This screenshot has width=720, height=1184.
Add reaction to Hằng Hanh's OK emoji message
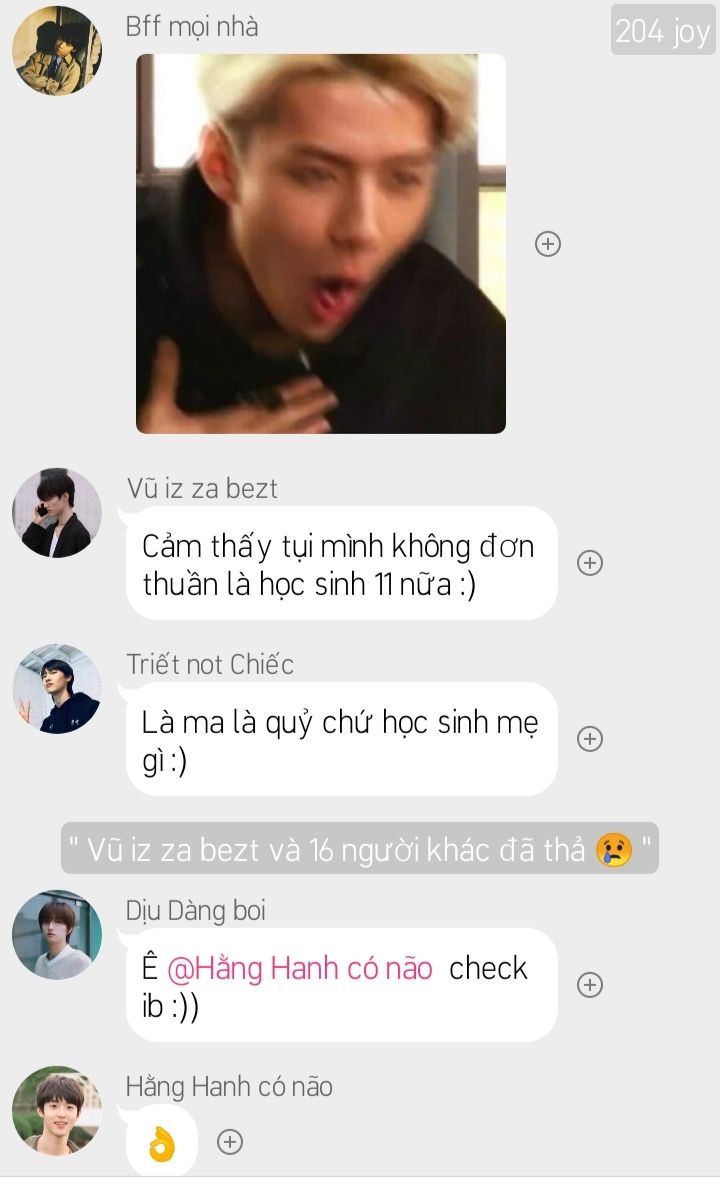point(230,1142)
